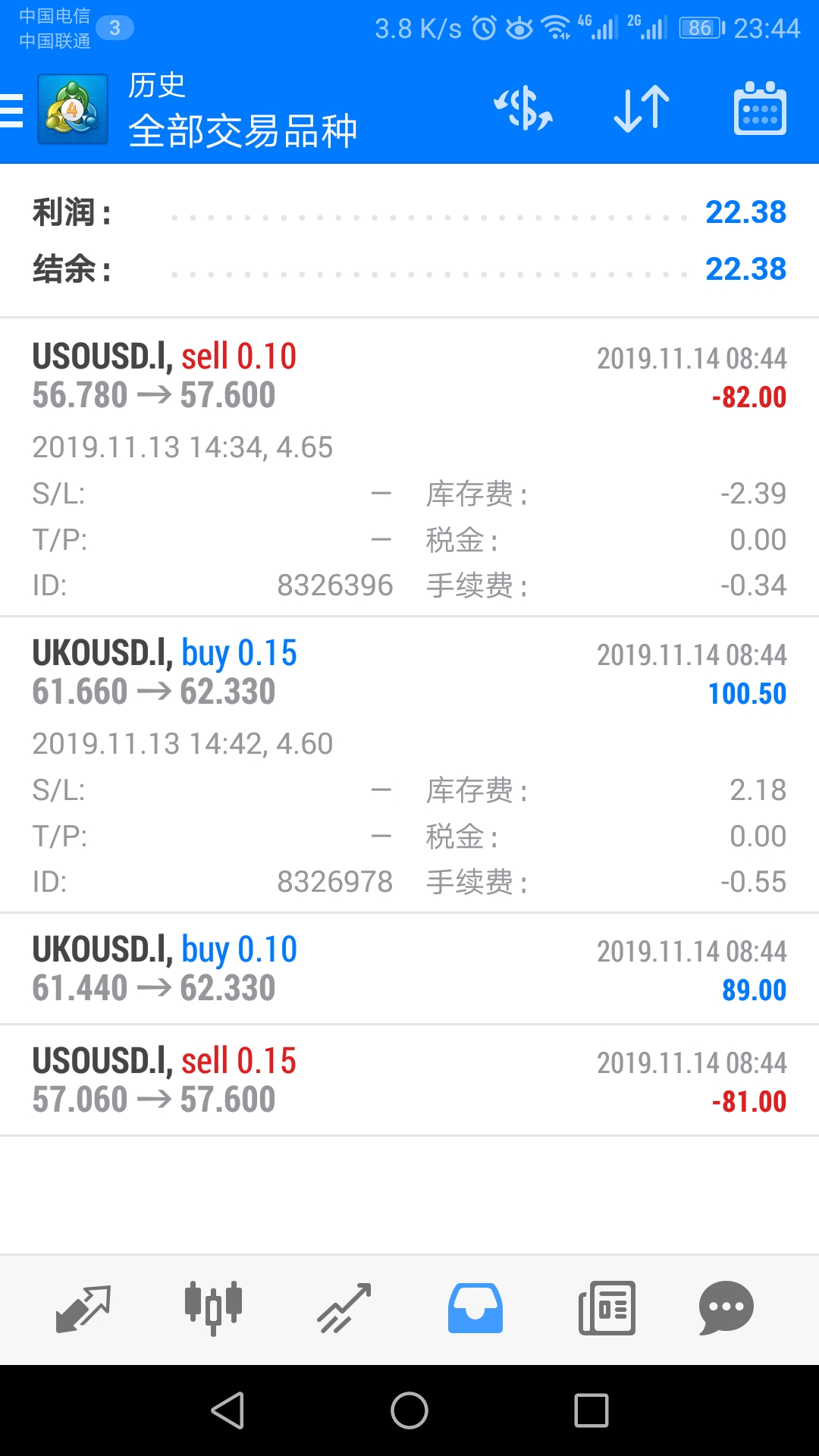
Task: Collapse the USOUSD.I sell 0.10 trade
Action: click(x=409, y=467)
